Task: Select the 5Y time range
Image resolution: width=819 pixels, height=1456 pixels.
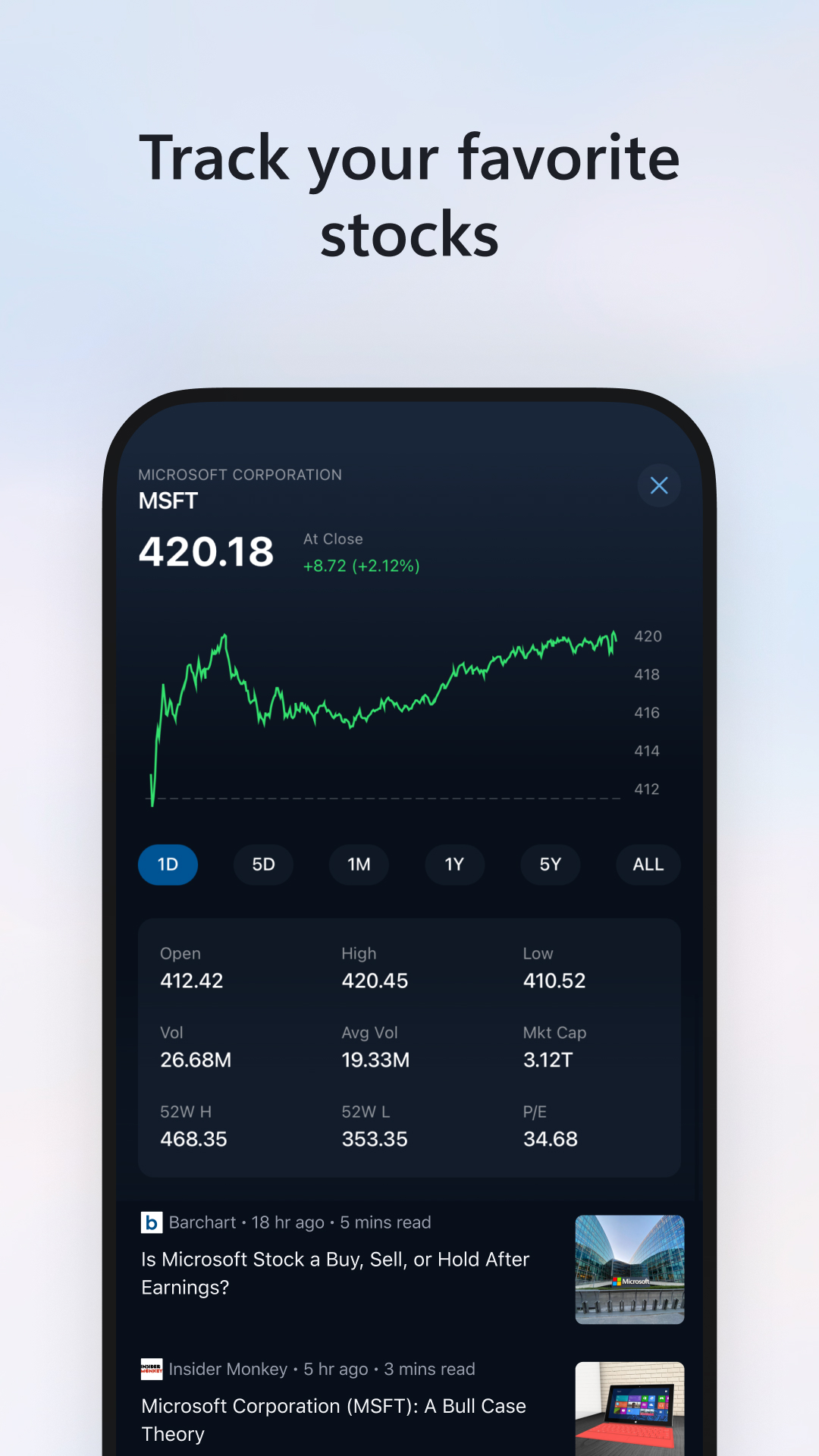Action: [x=551, y=864]
